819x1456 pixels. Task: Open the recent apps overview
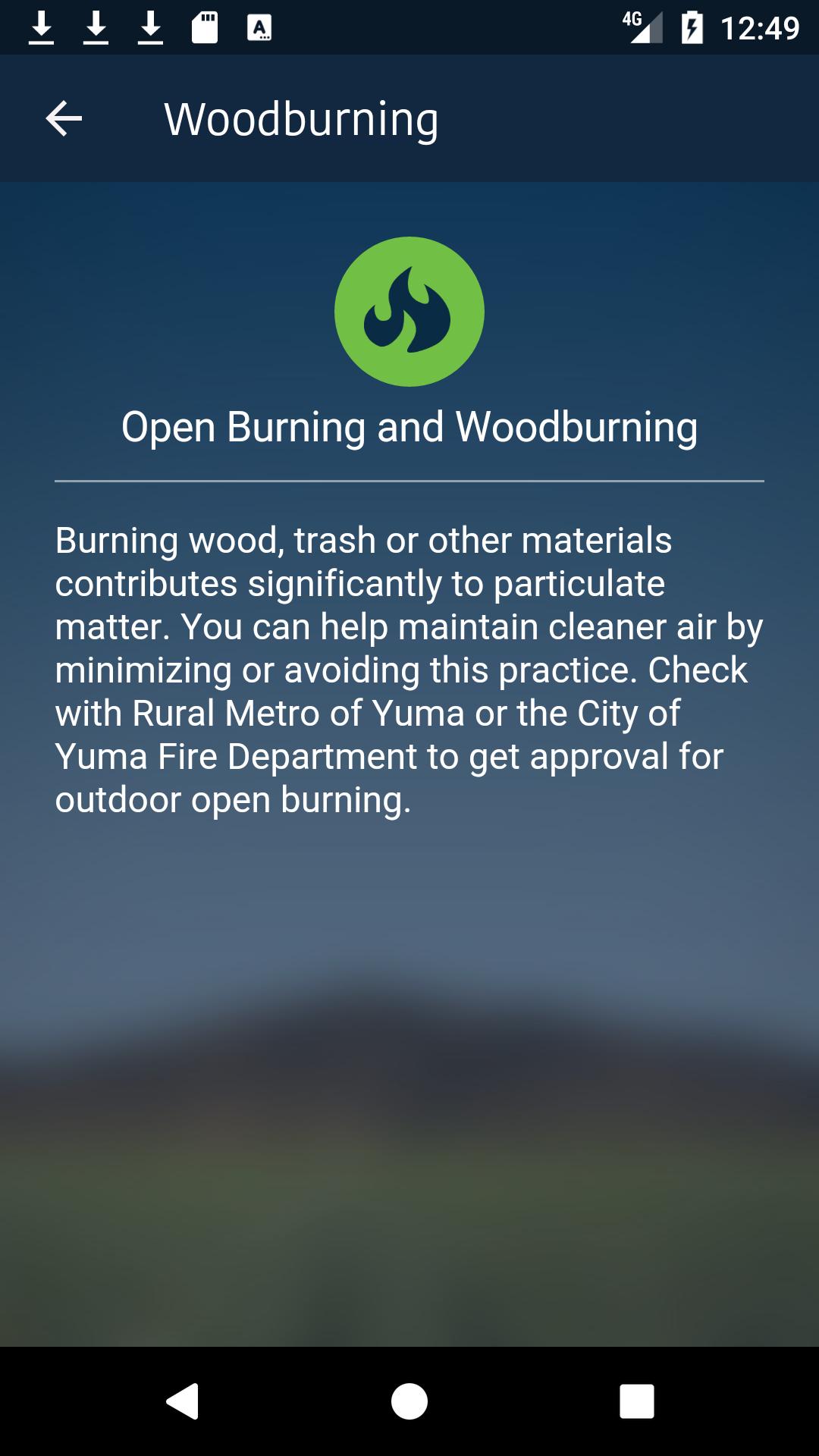tap(636, 1401)
